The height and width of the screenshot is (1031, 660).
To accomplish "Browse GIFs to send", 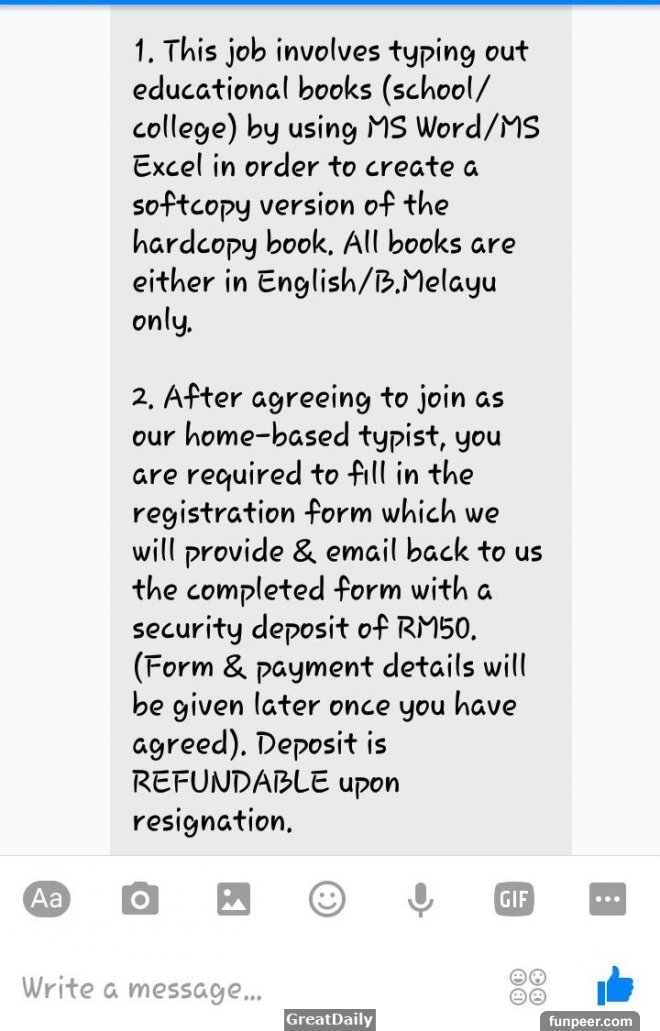I will tap(513, 900).
